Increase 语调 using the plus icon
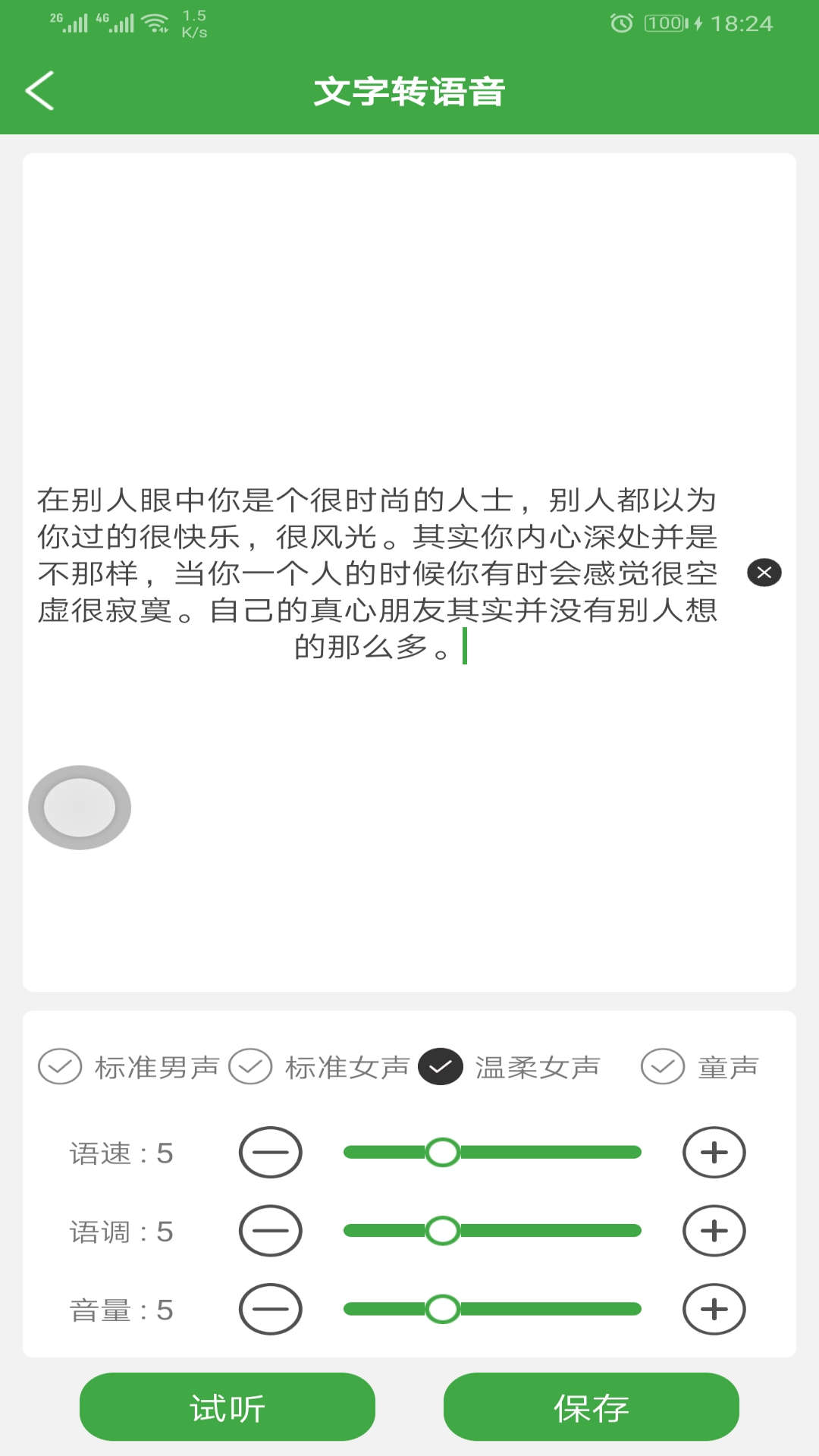819x1456 pixels. tap(712, 1231)
